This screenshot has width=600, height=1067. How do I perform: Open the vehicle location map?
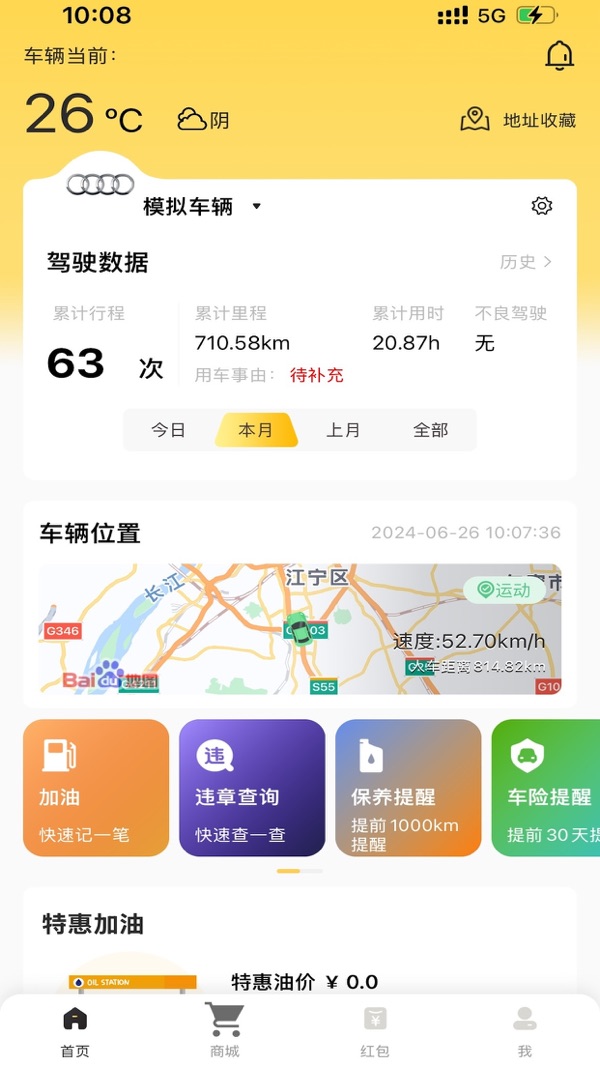pos(299,629)
